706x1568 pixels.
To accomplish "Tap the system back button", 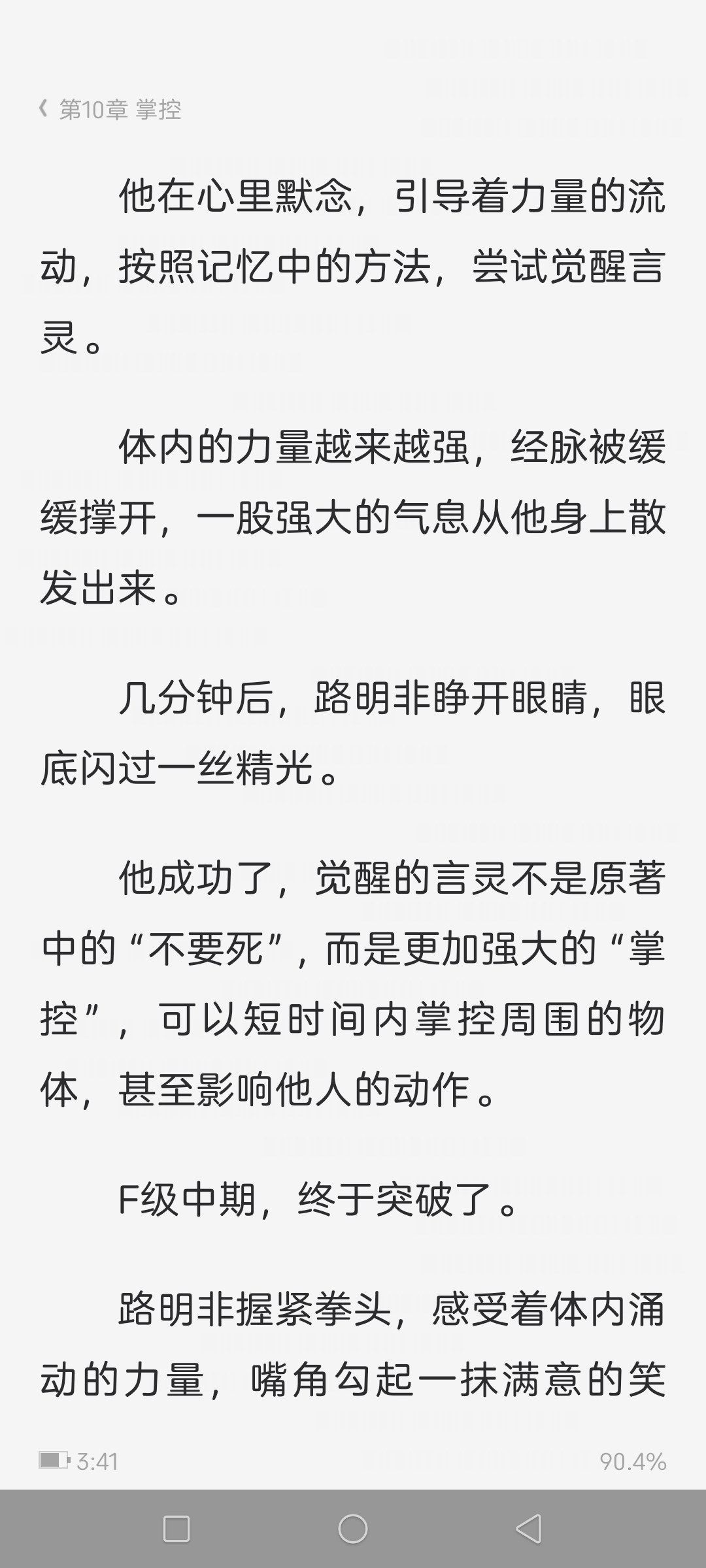I will coord(529,1529).
